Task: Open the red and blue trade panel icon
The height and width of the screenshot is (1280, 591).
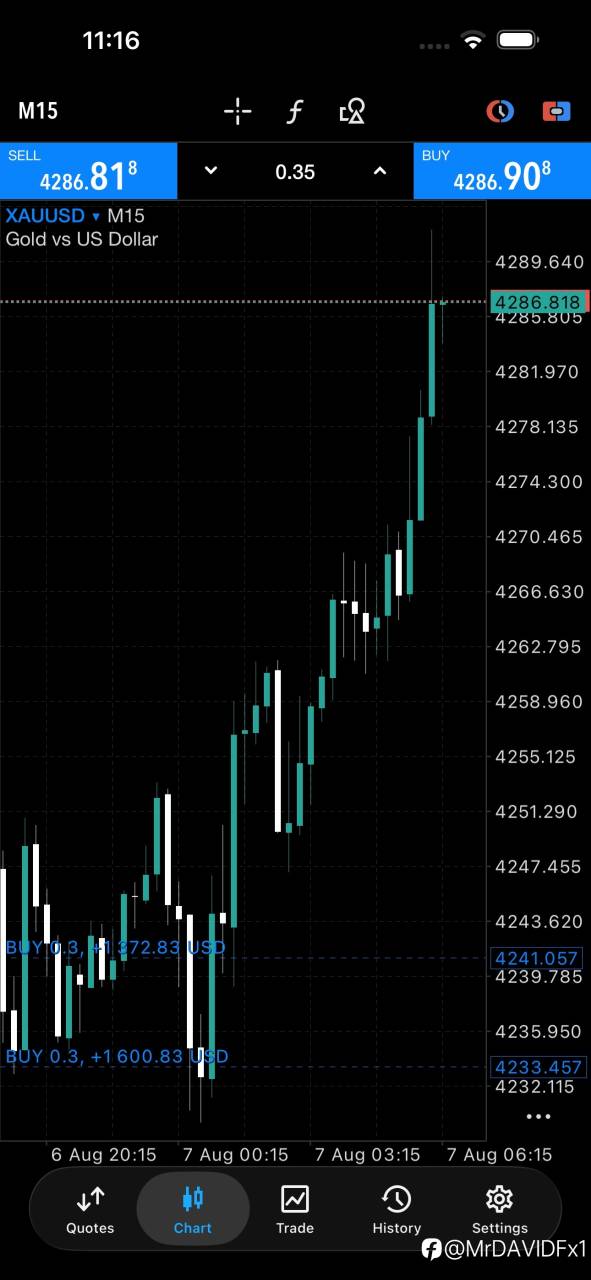Action: 556,111
